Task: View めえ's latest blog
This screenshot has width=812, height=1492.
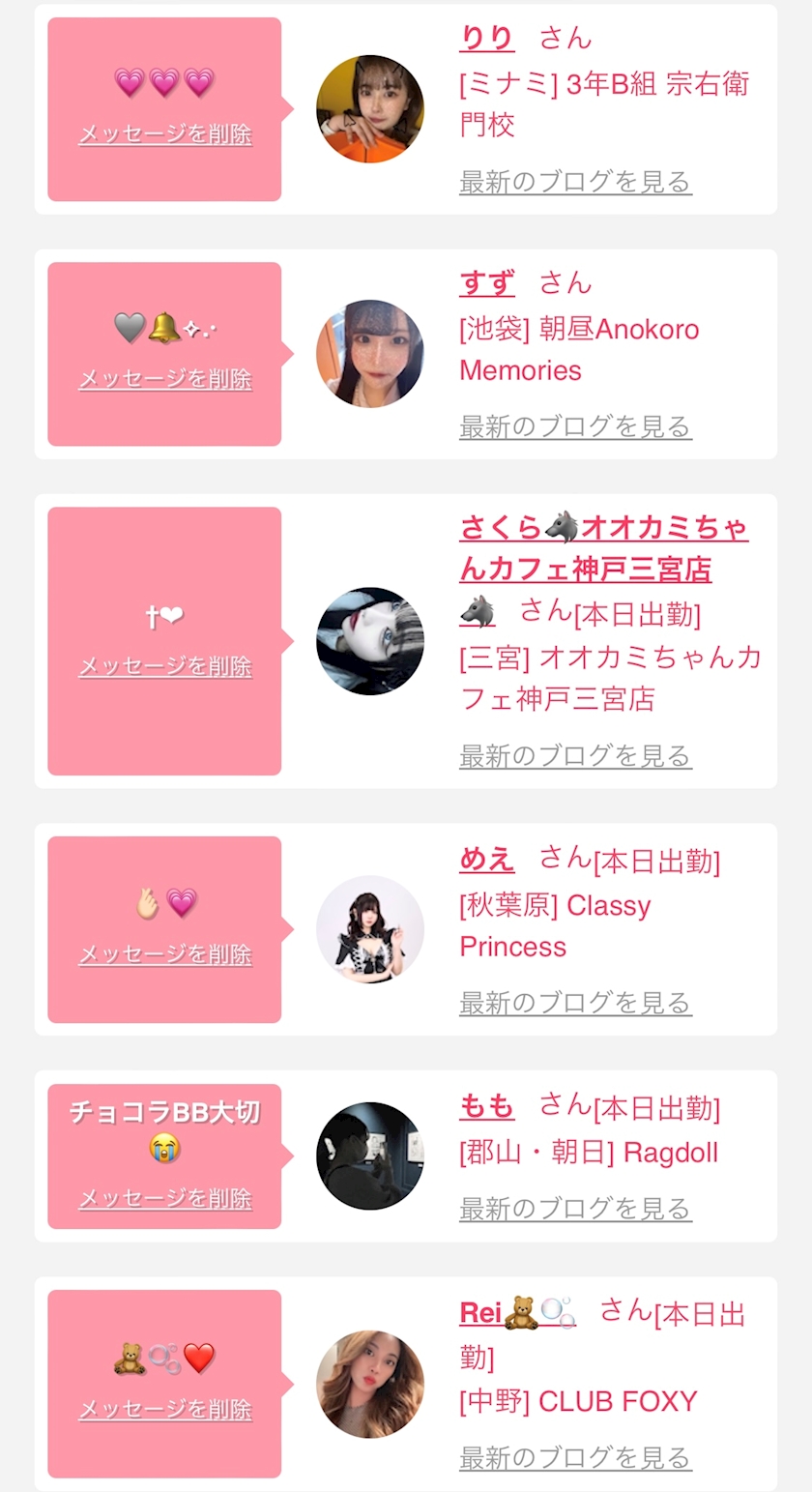Action: coord(575,1003)
